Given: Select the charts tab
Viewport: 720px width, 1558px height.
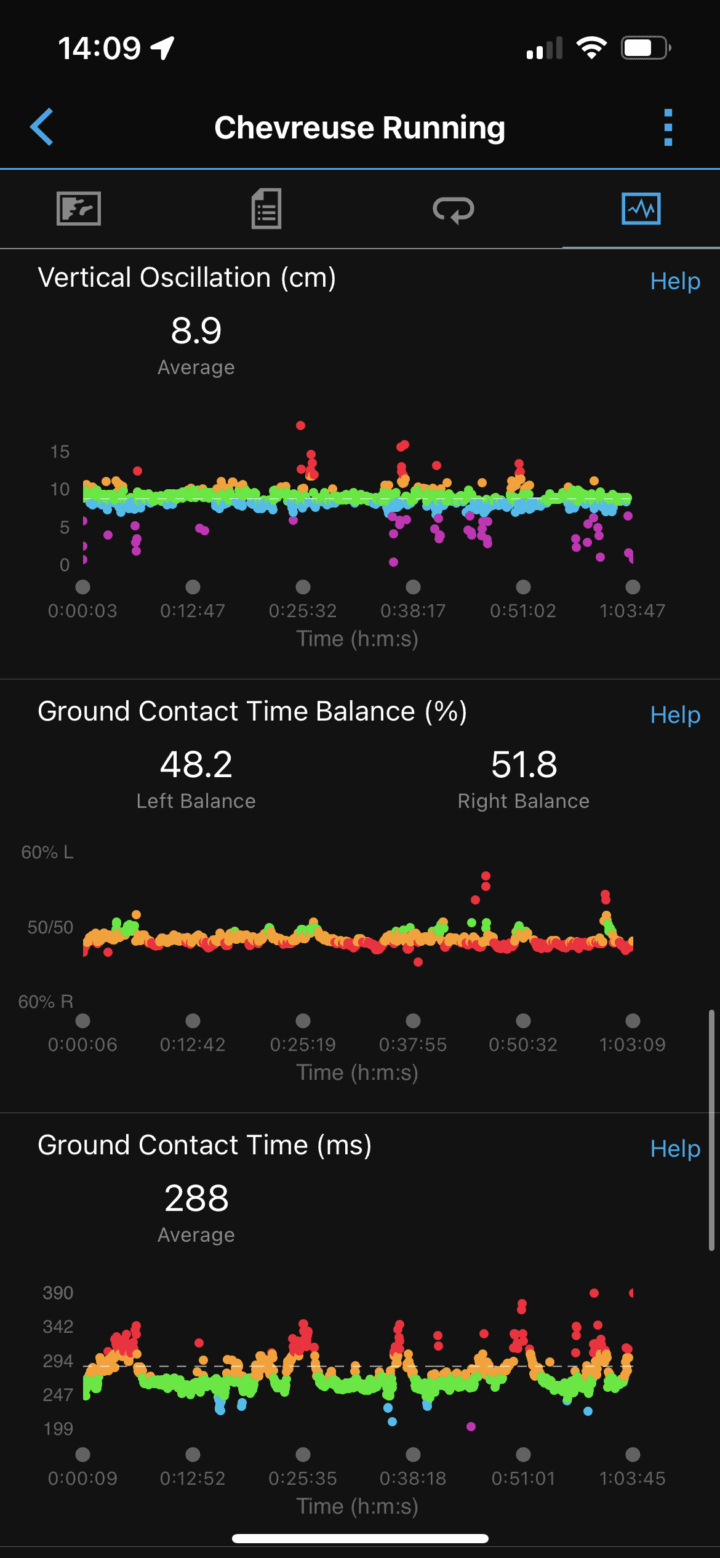Looking at the screenshot, I should pos(640,209).
